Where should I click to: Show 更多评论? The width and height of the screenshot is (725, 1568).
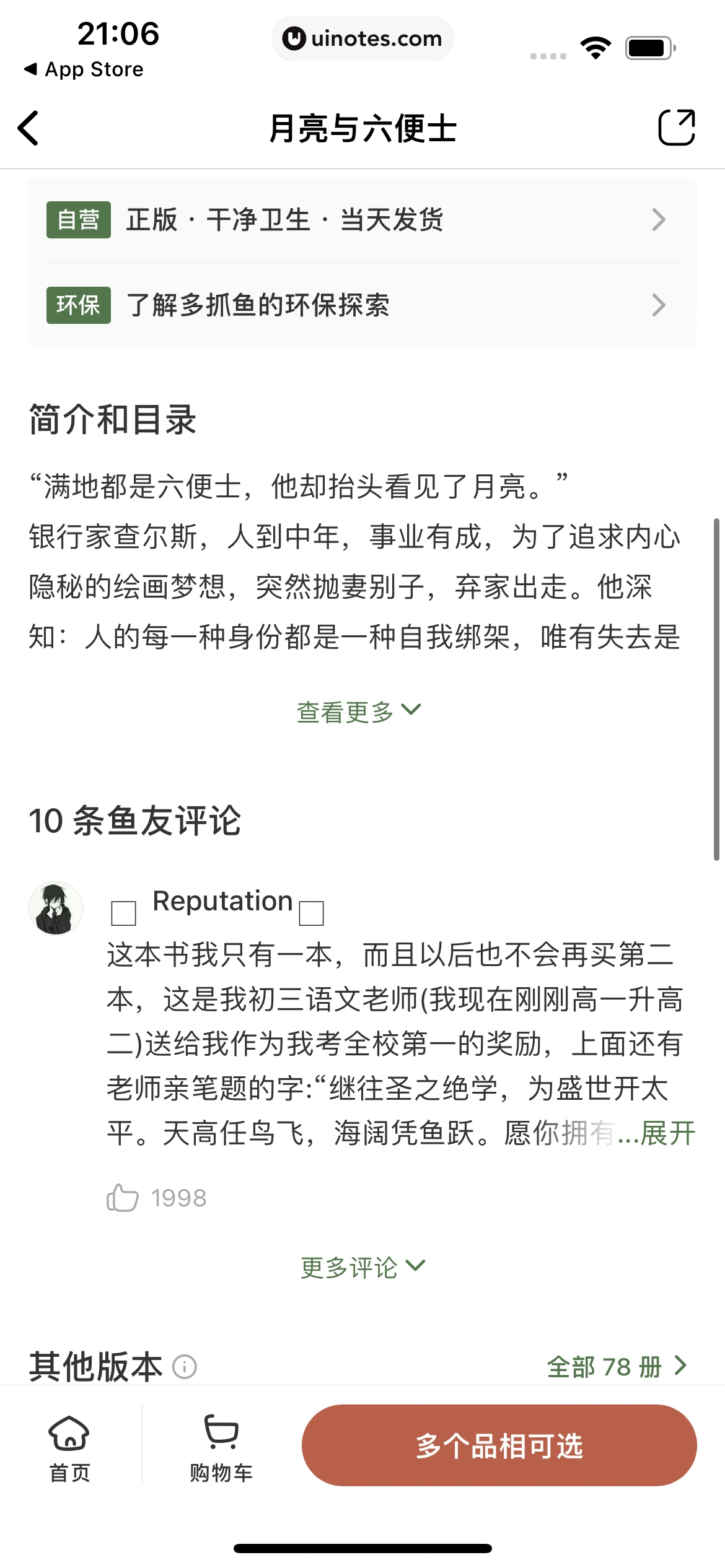(362, 1267)
